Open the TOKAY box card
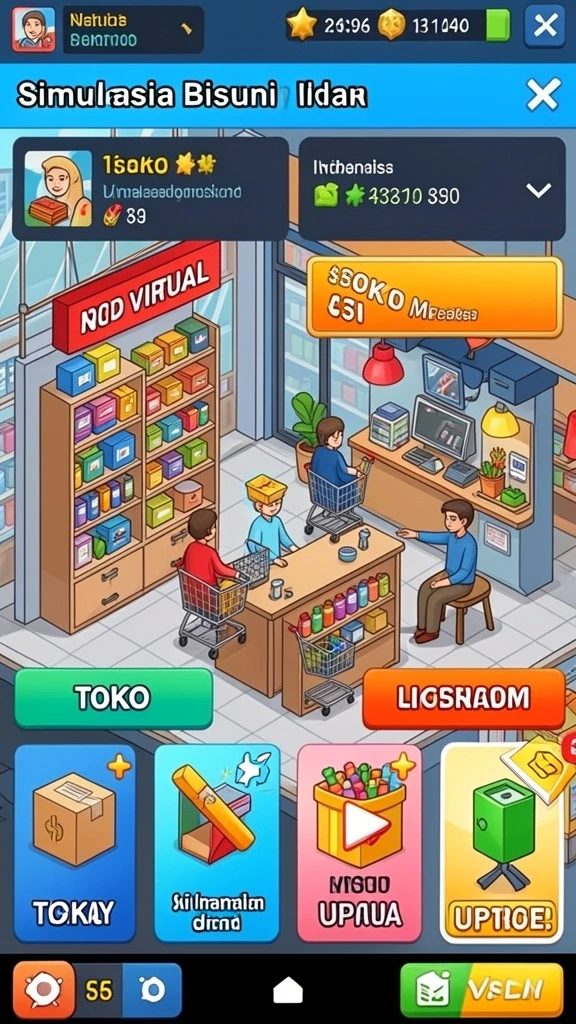576x1024 pixels. pos(74,843)
